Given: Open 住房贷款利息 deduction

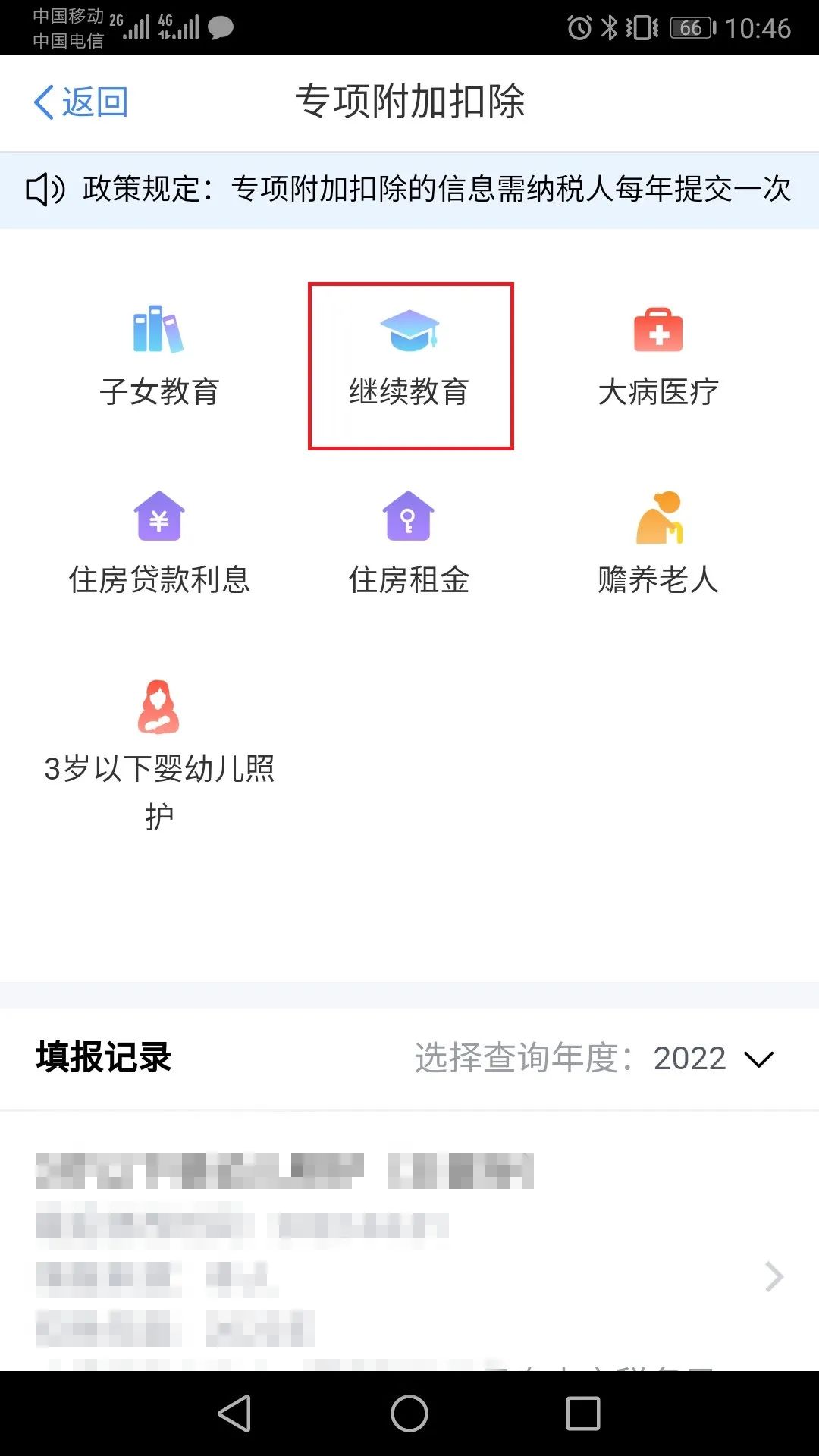Looking at the screenshot, I should click(x=159, y=543).
